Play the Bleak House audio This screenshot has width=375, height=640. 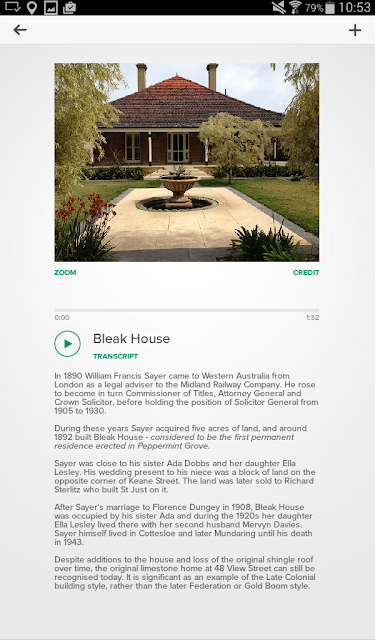(x=67, y=344)
